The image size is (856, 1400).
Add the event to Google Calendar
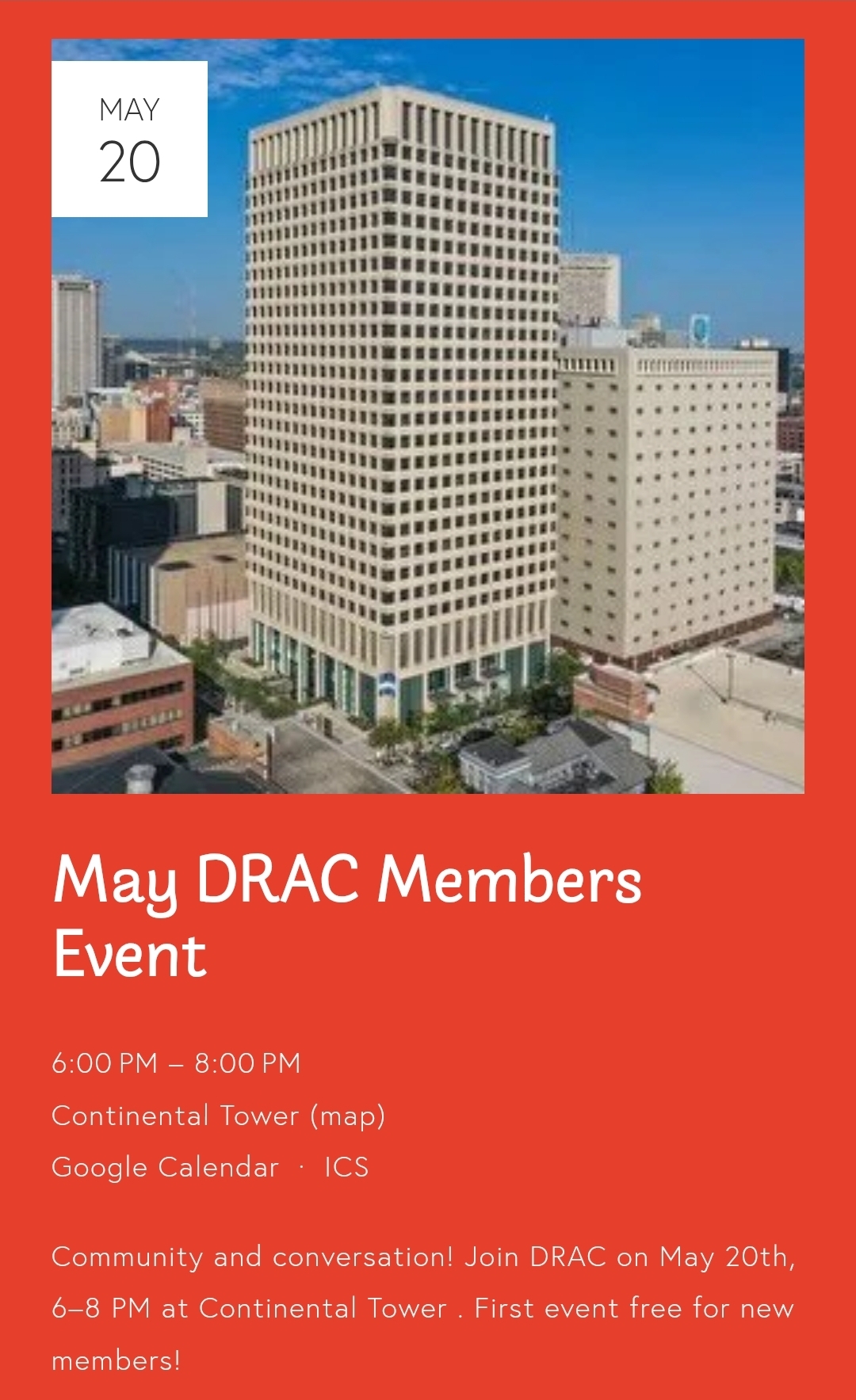click(165, 1167)
